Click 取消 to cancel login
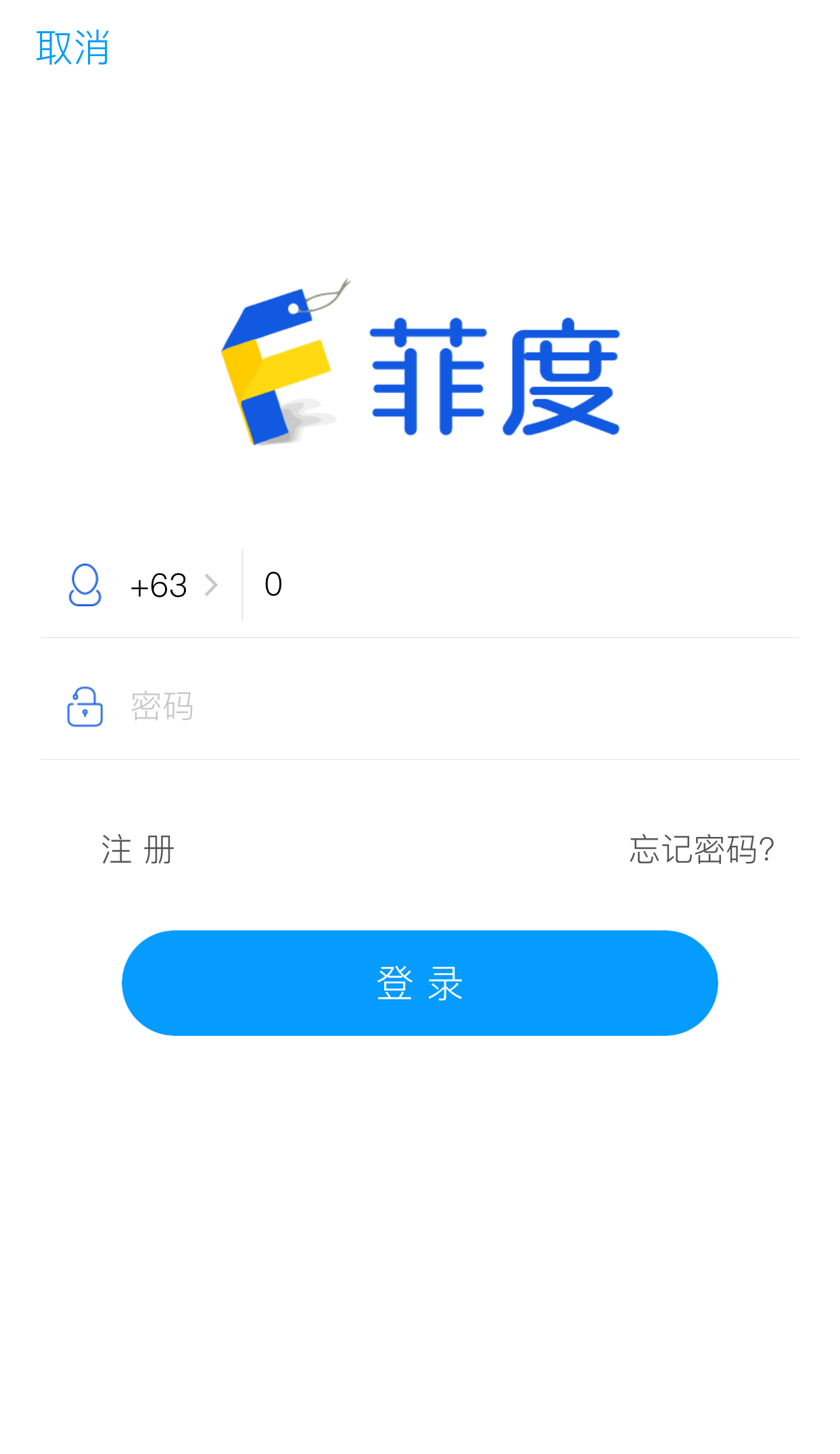Image resolution: width=840 pixels, height=1454 pixels. (72, 47)
